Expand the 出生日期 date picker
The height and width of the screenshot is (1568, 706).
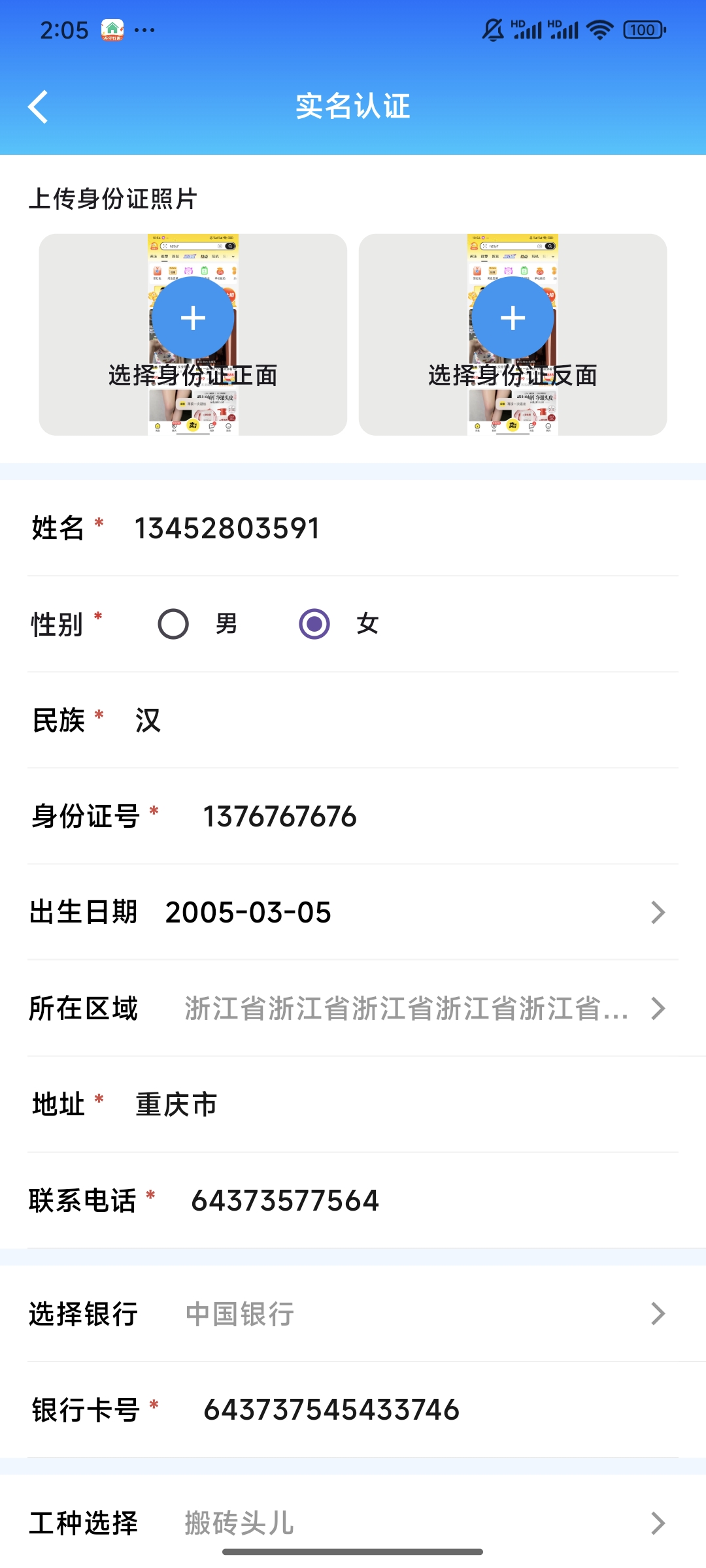[x=353, y=912]
